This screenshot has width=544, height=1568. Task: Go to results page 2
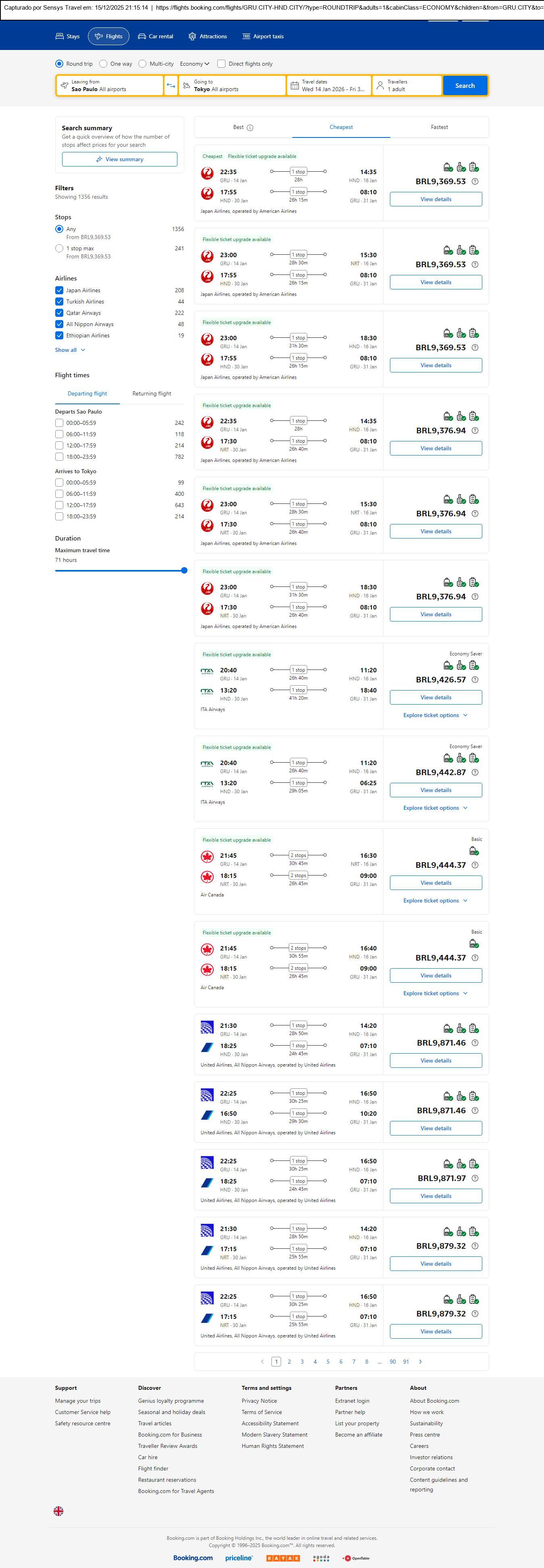[x=290, y=1362]
